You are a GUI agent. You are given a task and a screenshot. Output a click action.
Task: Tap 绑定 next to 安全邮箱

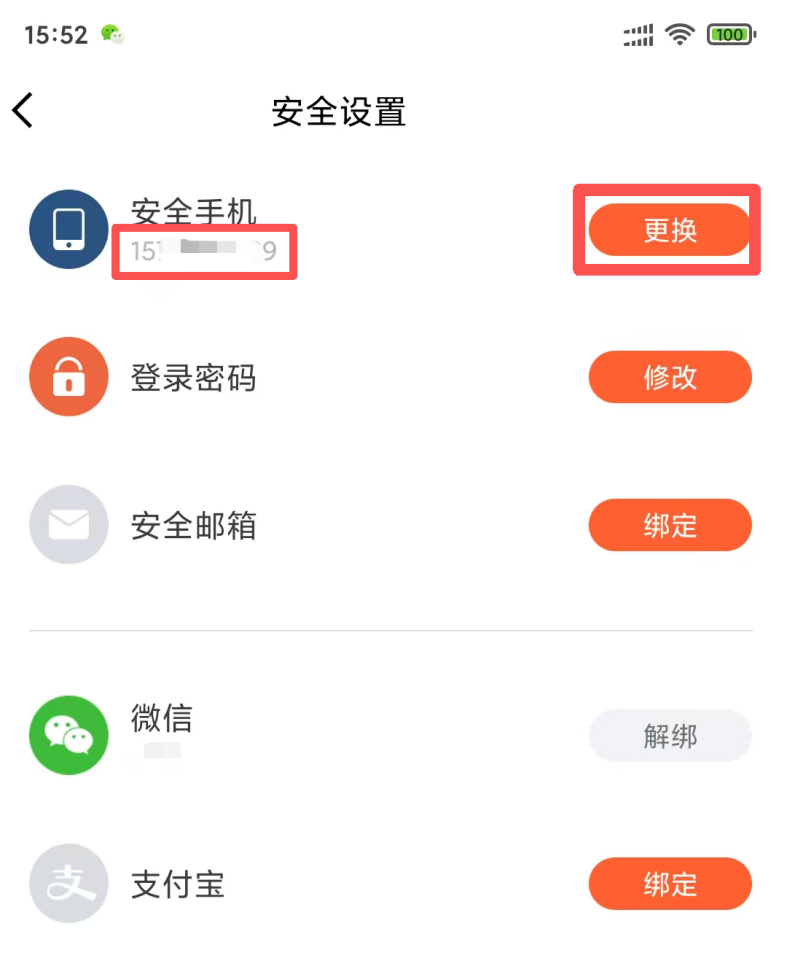click(669, 525)
